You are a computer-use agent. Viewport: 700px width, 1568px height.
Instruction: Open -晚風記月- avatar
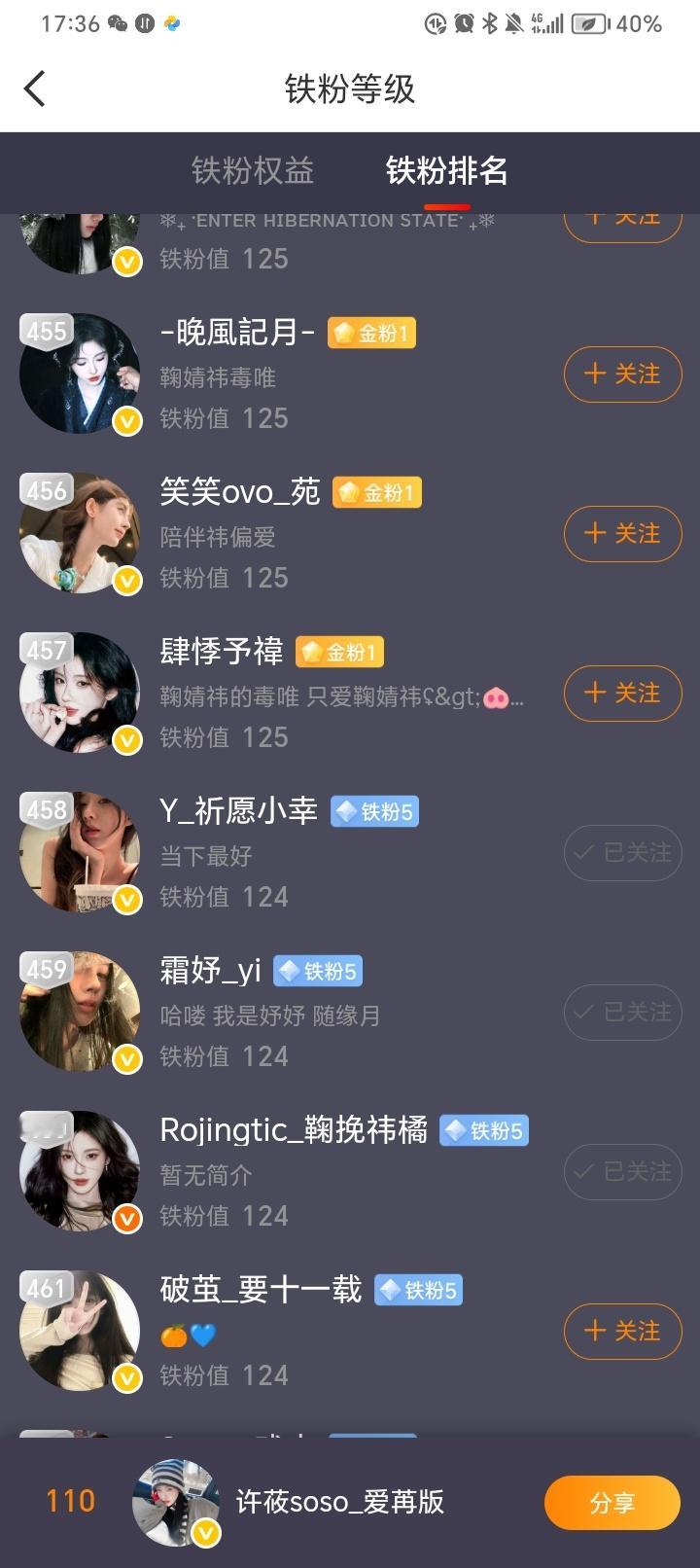pos(80,374)
